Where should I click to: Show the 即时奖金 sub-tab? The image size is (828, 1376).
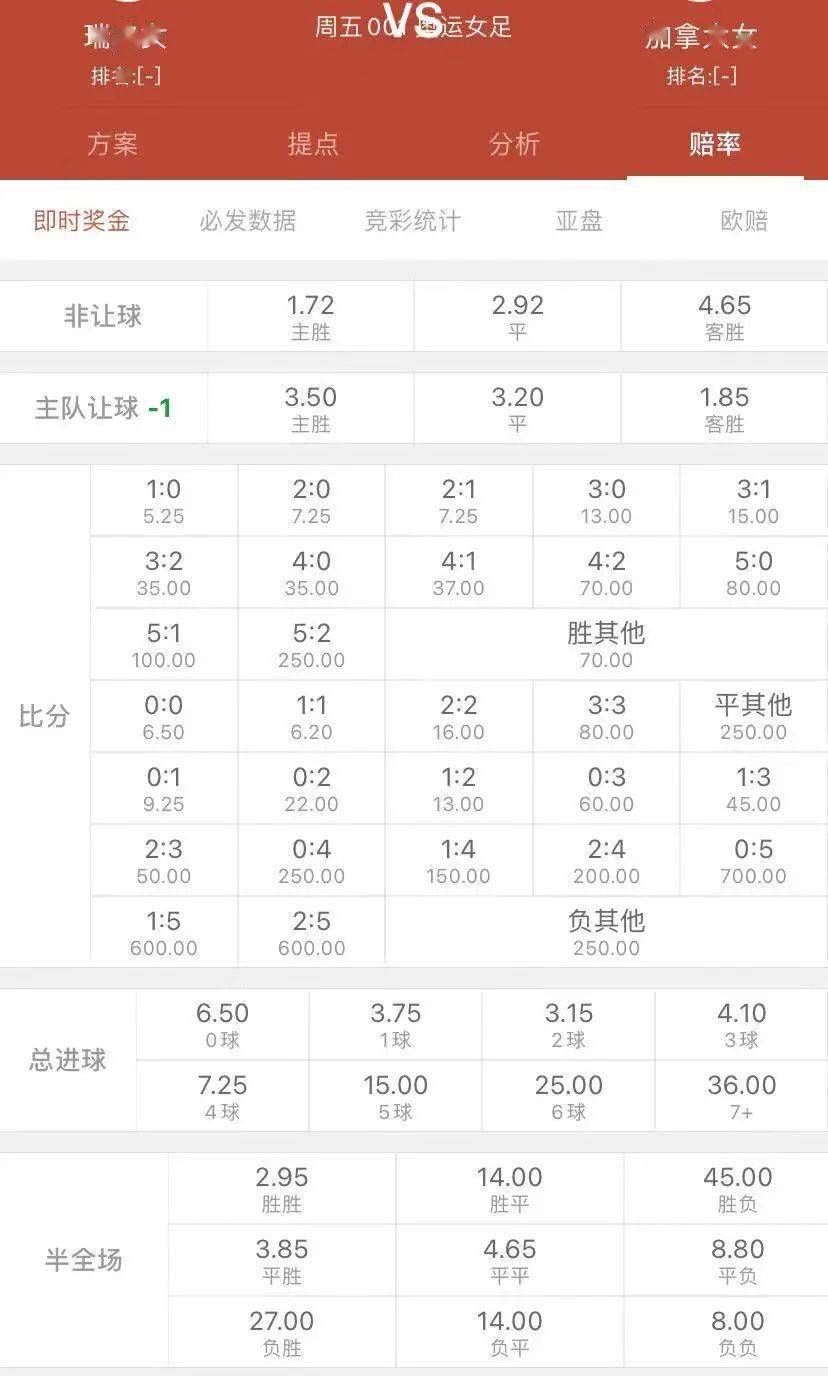click(82, 221)
